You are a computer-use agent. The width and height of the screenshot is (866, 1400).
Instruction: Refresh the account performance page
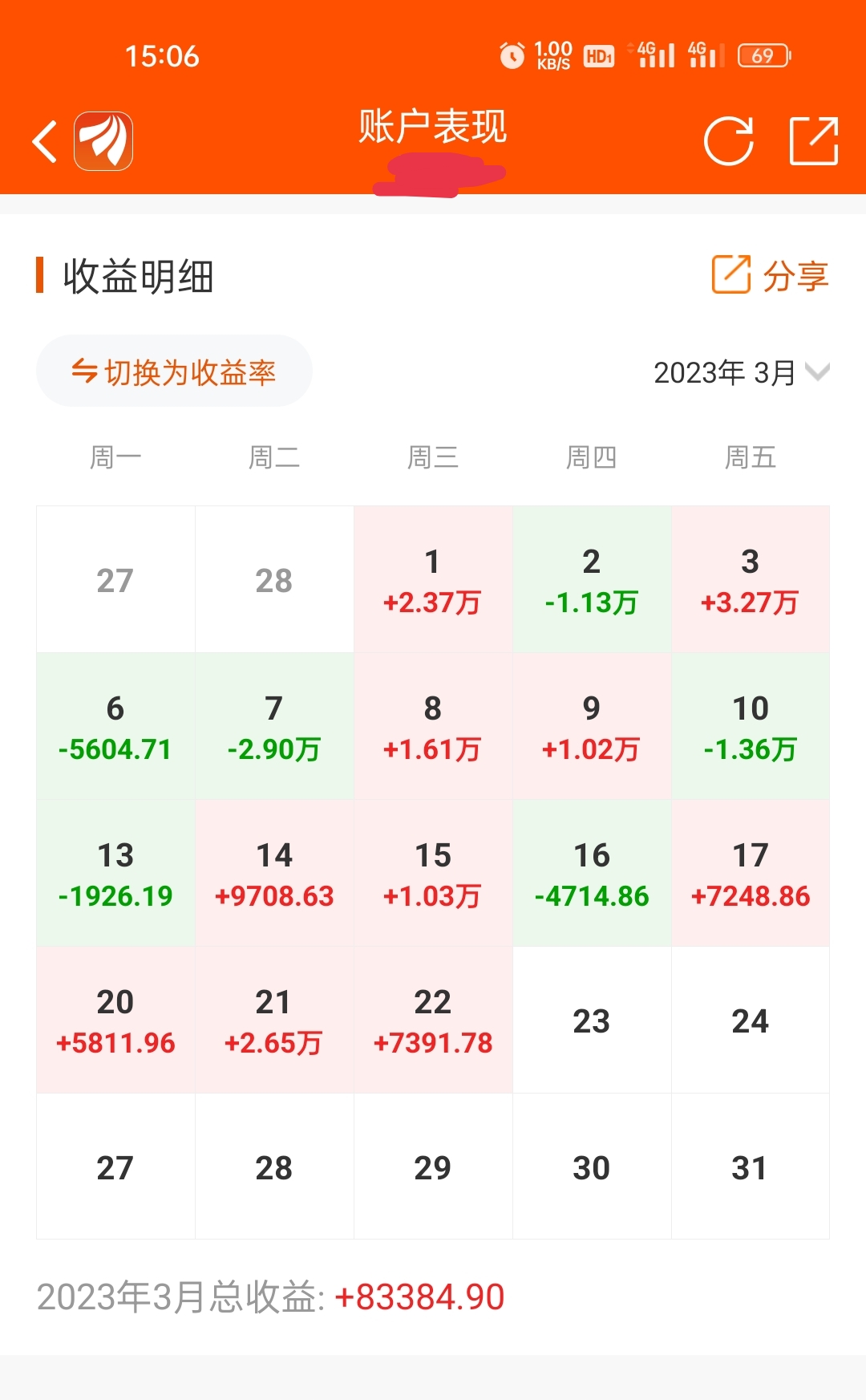pos(728,141)
